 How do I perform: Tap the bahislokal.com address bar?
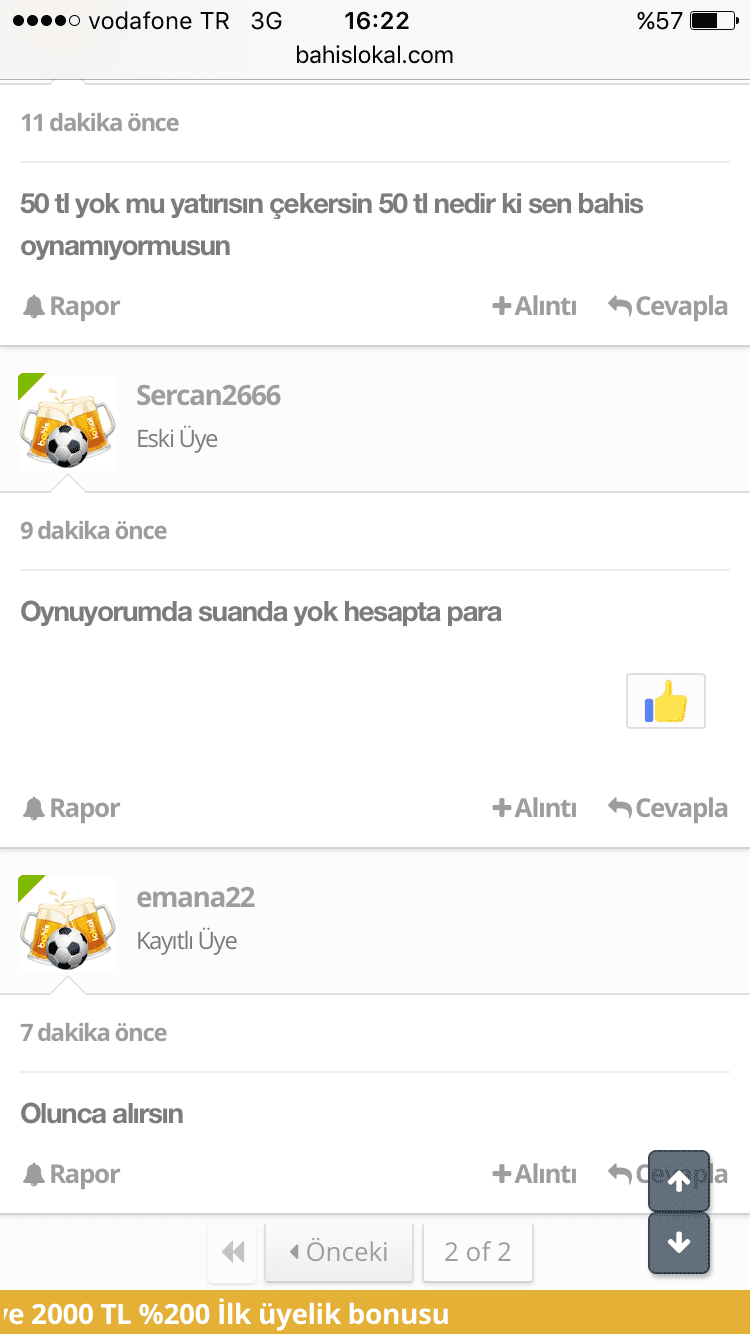pos(375,55)
